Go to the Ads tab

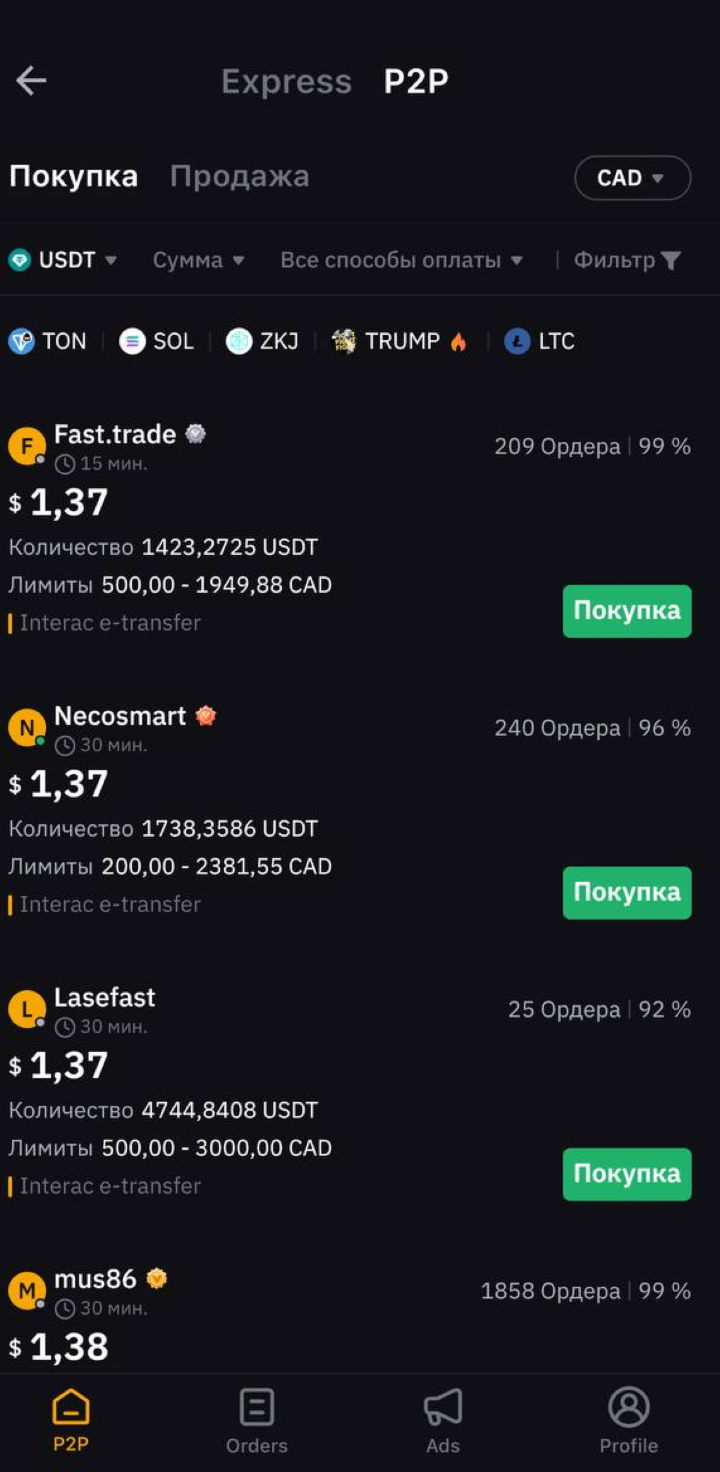coord(443,1420)
